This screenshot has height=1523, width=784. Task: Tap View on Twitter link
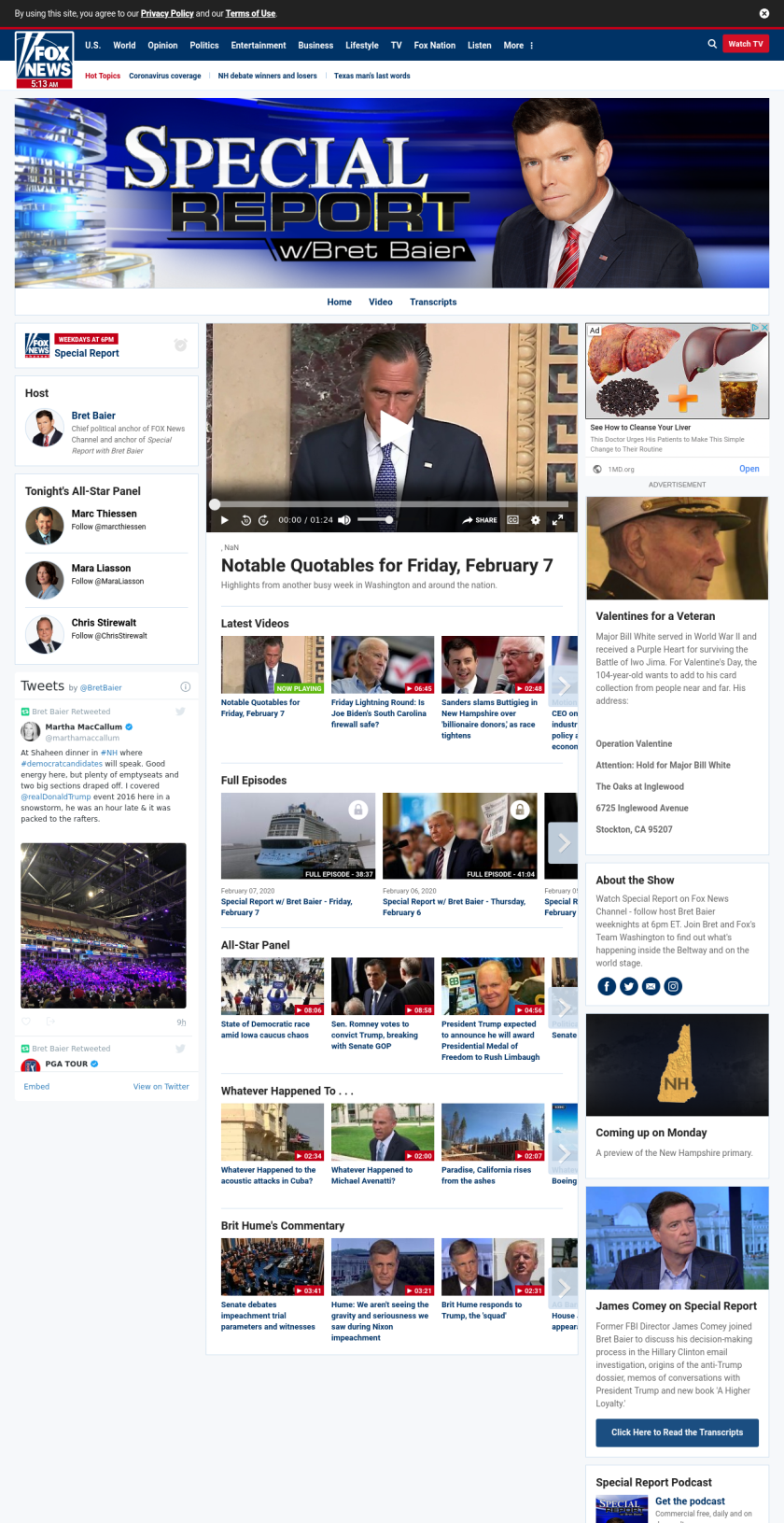(161, 1086)
